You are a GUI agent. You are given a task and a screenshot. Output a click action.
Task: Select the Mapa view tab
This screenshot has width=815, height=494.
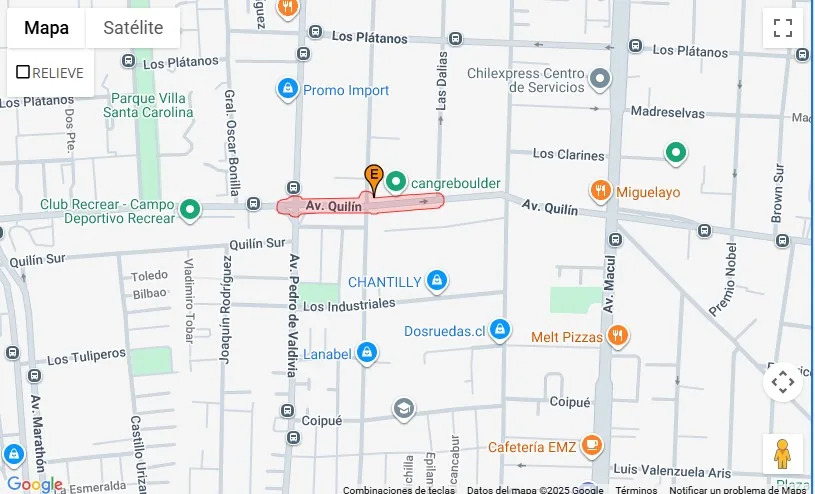[46, 28]
